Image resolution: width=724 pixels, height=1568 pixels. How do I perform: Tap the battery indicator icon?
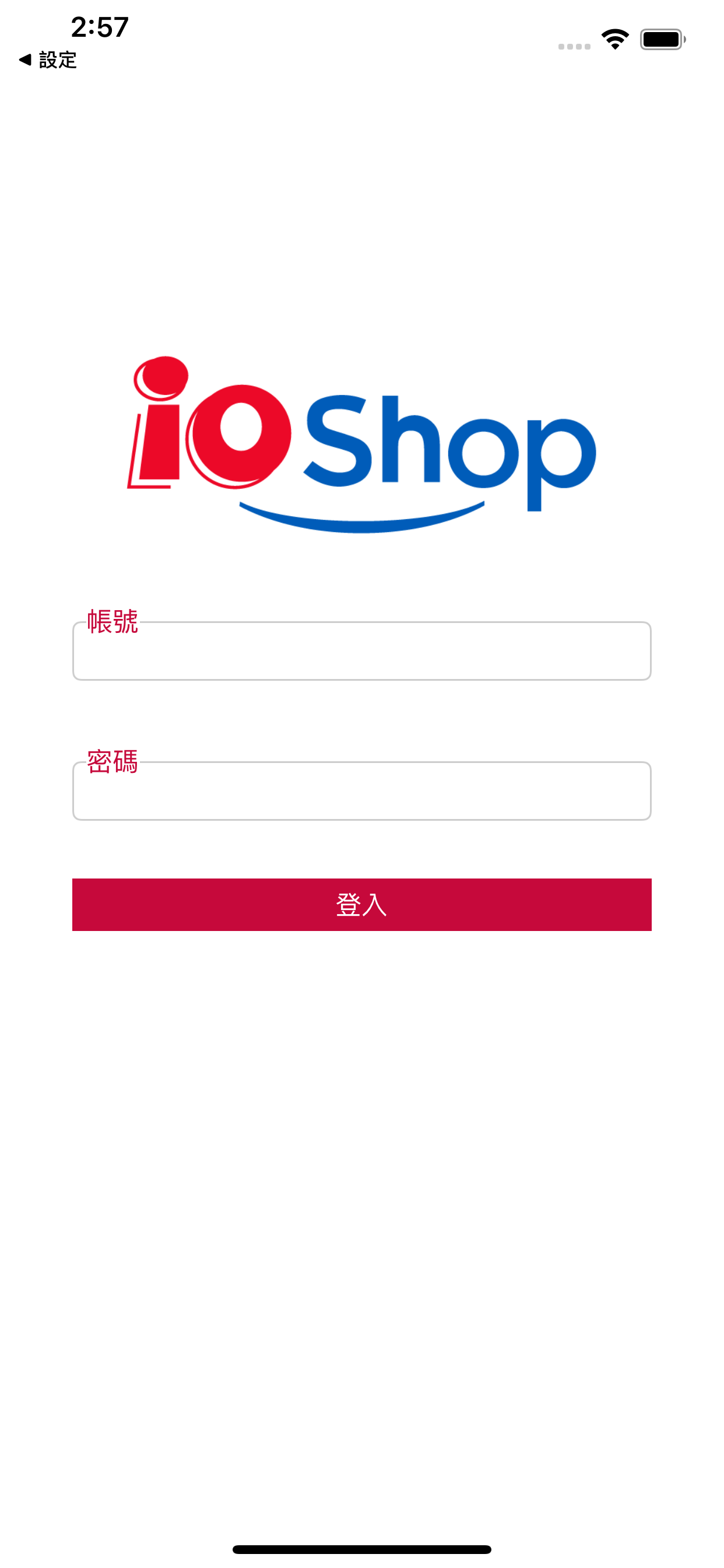click(660, 38)
